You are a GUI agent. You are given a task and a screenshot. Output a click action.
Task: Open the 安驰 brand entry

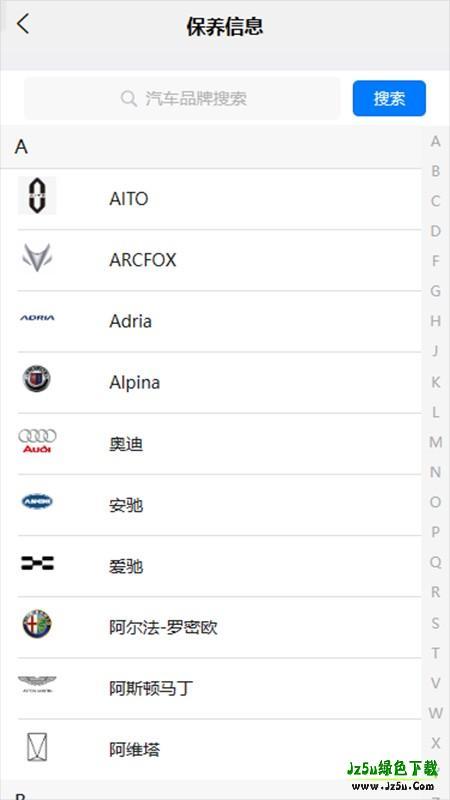click(x=219, y=505)
